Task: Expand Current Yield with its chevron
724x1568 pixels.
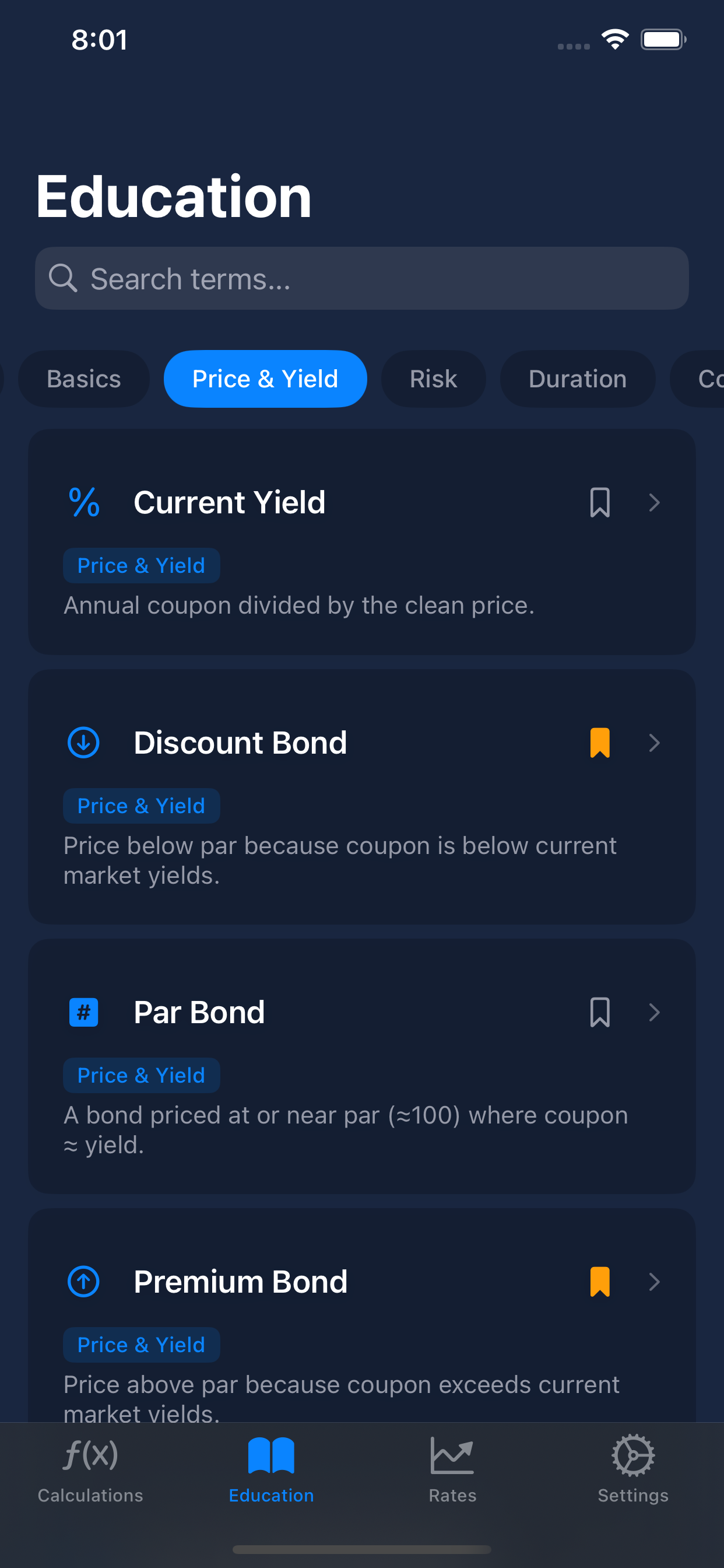Action: pyautogui.click(x=654, y=502)
